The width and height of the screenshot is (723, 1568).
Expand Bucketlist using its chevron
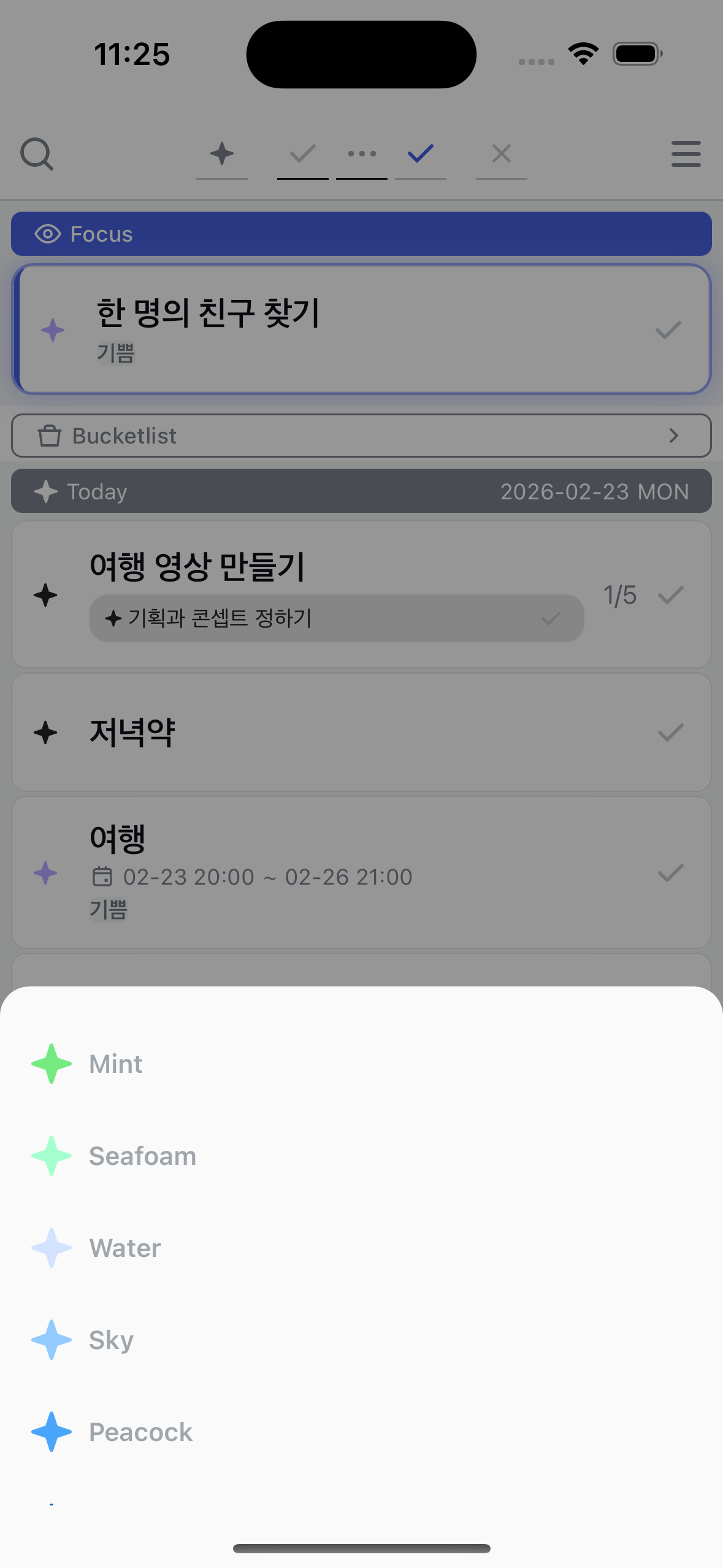click(x=675, y=436)
